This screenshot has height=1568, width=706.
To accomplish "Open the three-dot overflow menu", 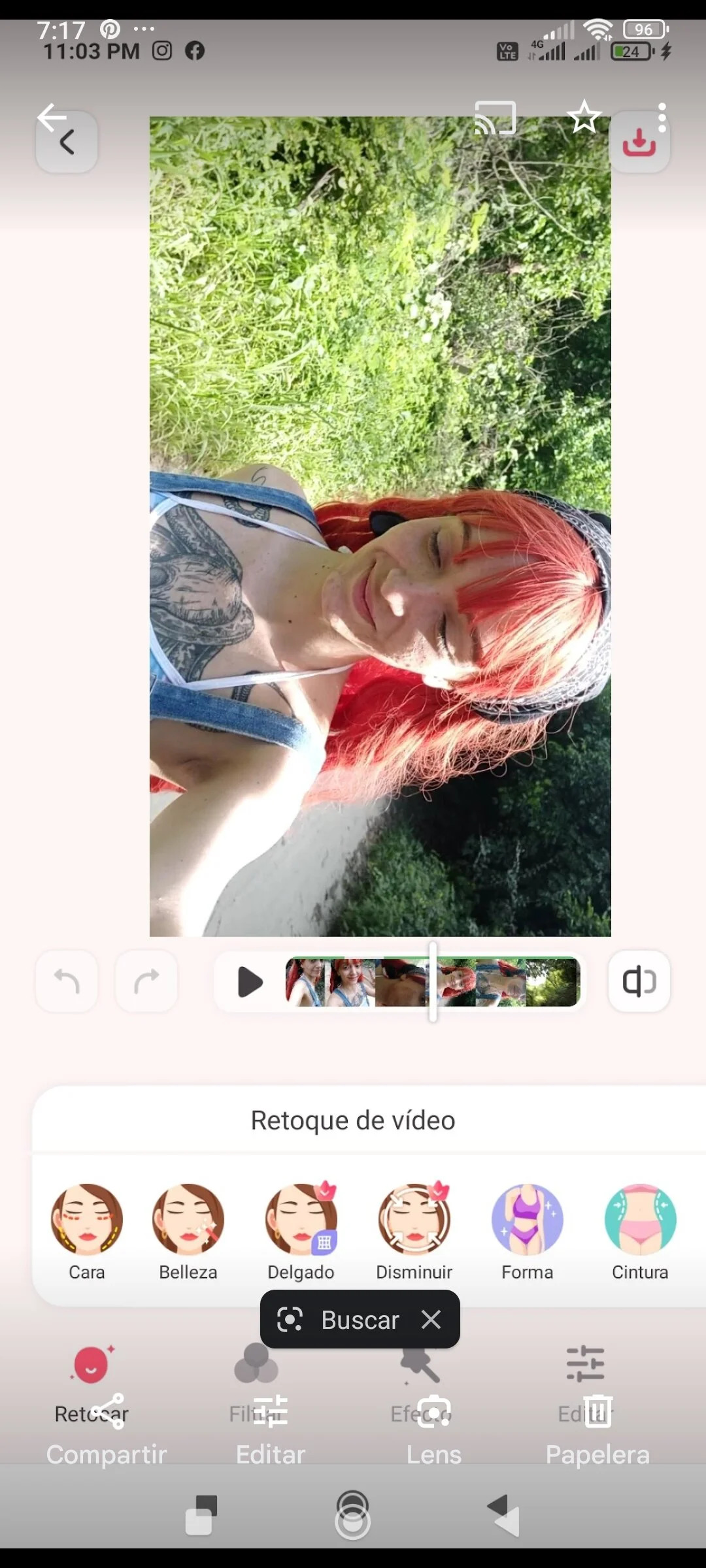I will tap(662, 118).
